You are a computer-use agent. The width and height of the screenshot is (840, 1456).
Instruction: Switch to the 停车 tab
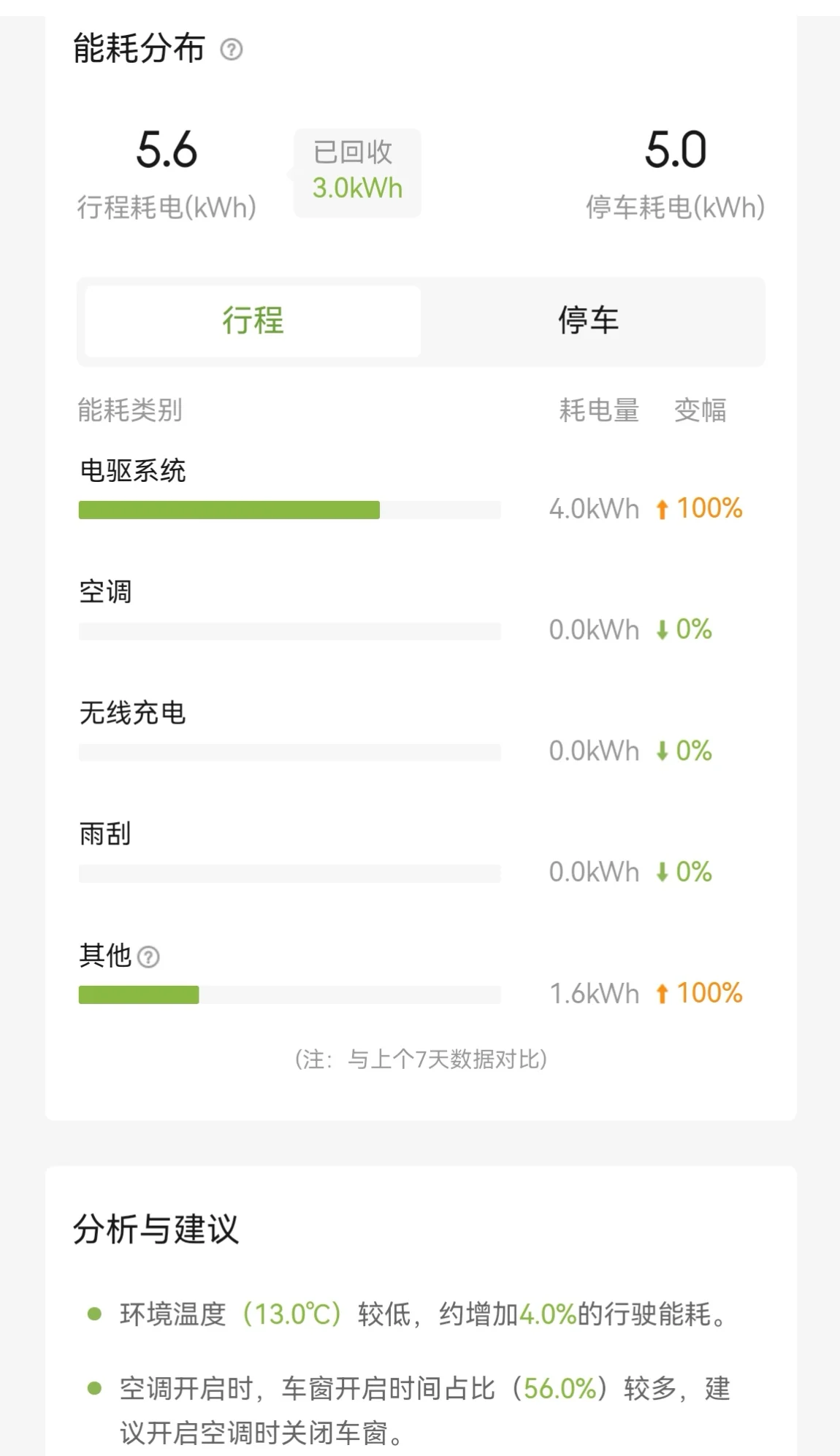point(589,321)
